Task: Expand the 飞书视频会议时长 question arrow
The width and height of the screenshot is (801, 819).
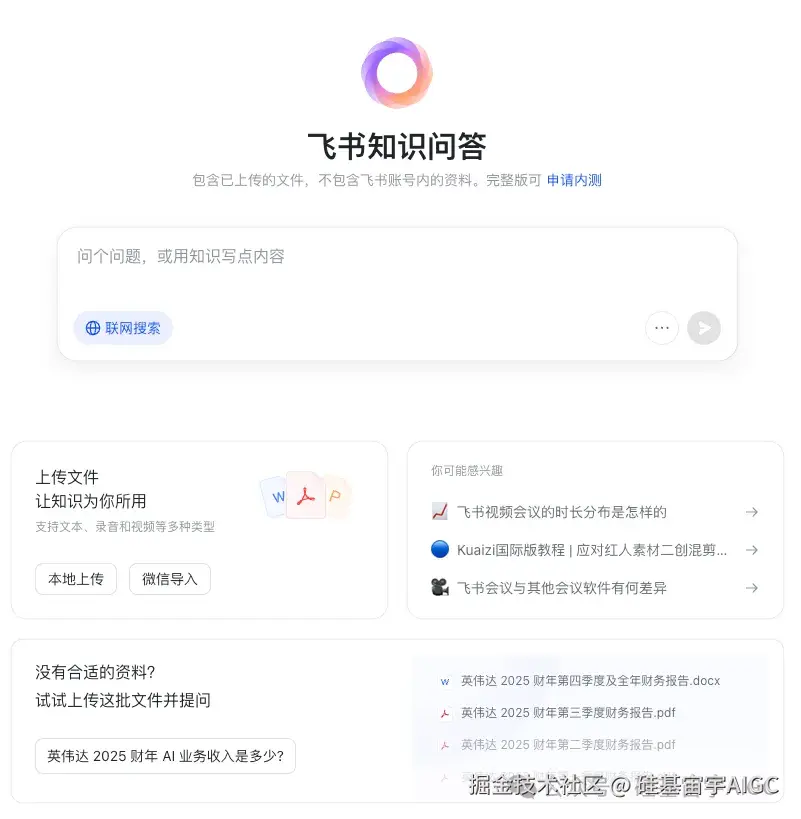Action: (x=752, y=511)
